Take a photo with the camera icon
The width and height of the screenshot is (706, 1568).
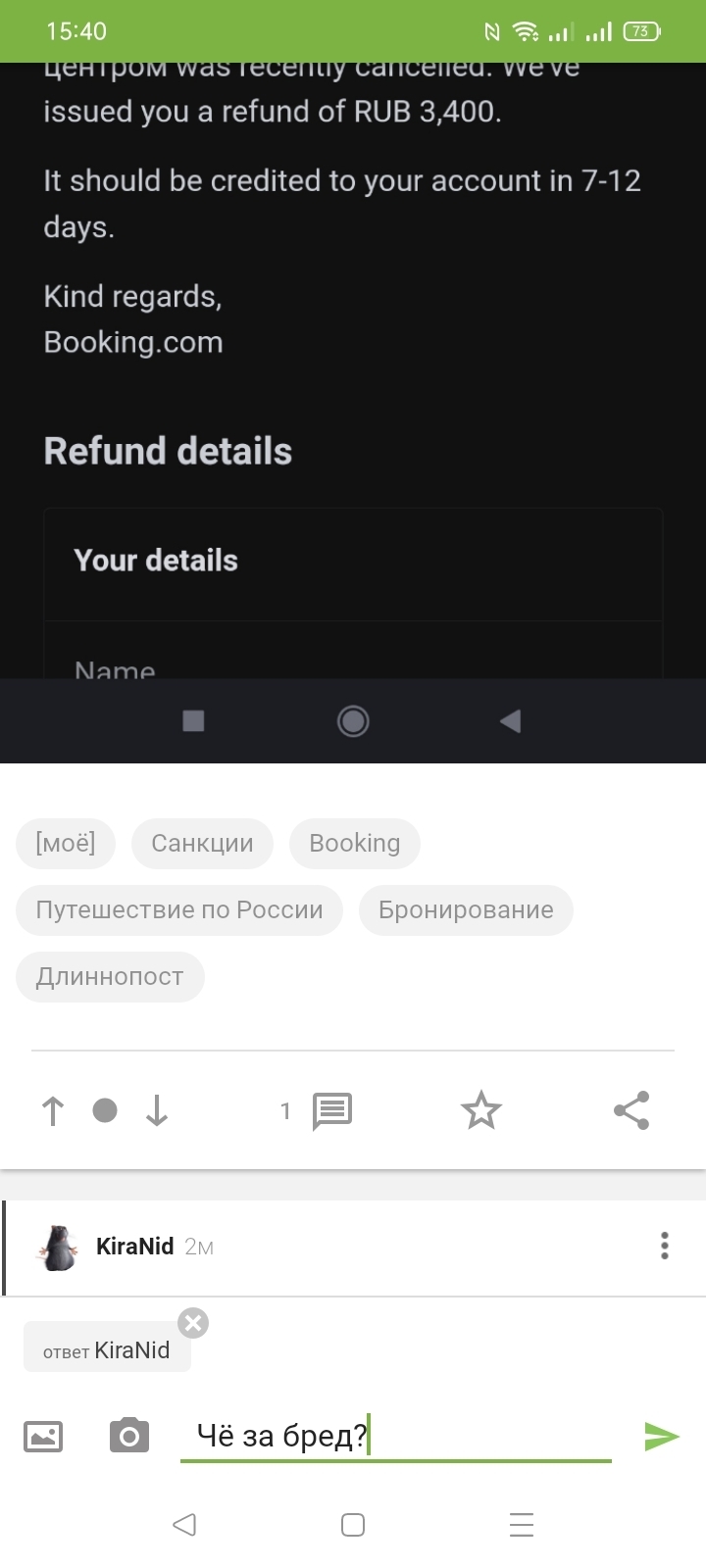129,1437
